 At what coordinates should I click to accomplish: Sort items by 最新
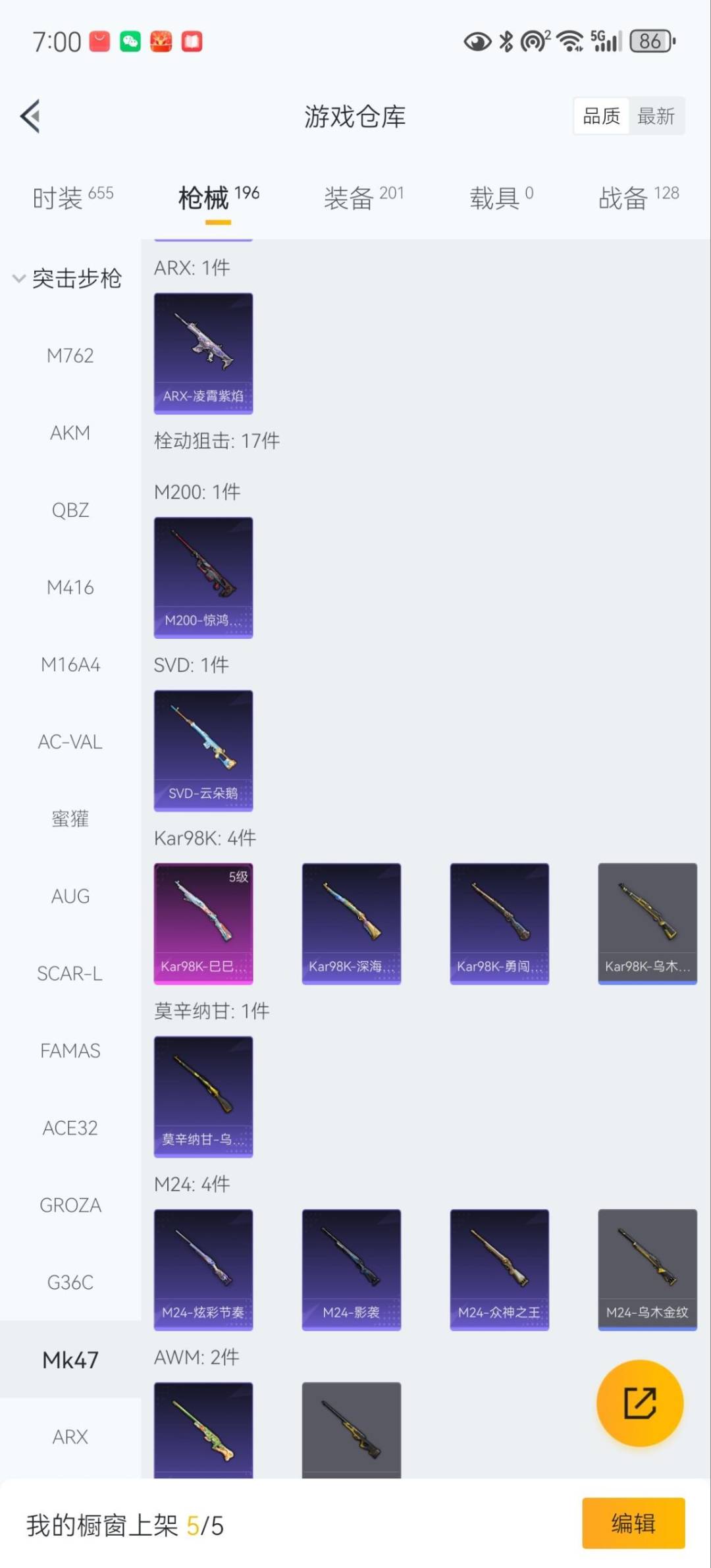(656, 117)
